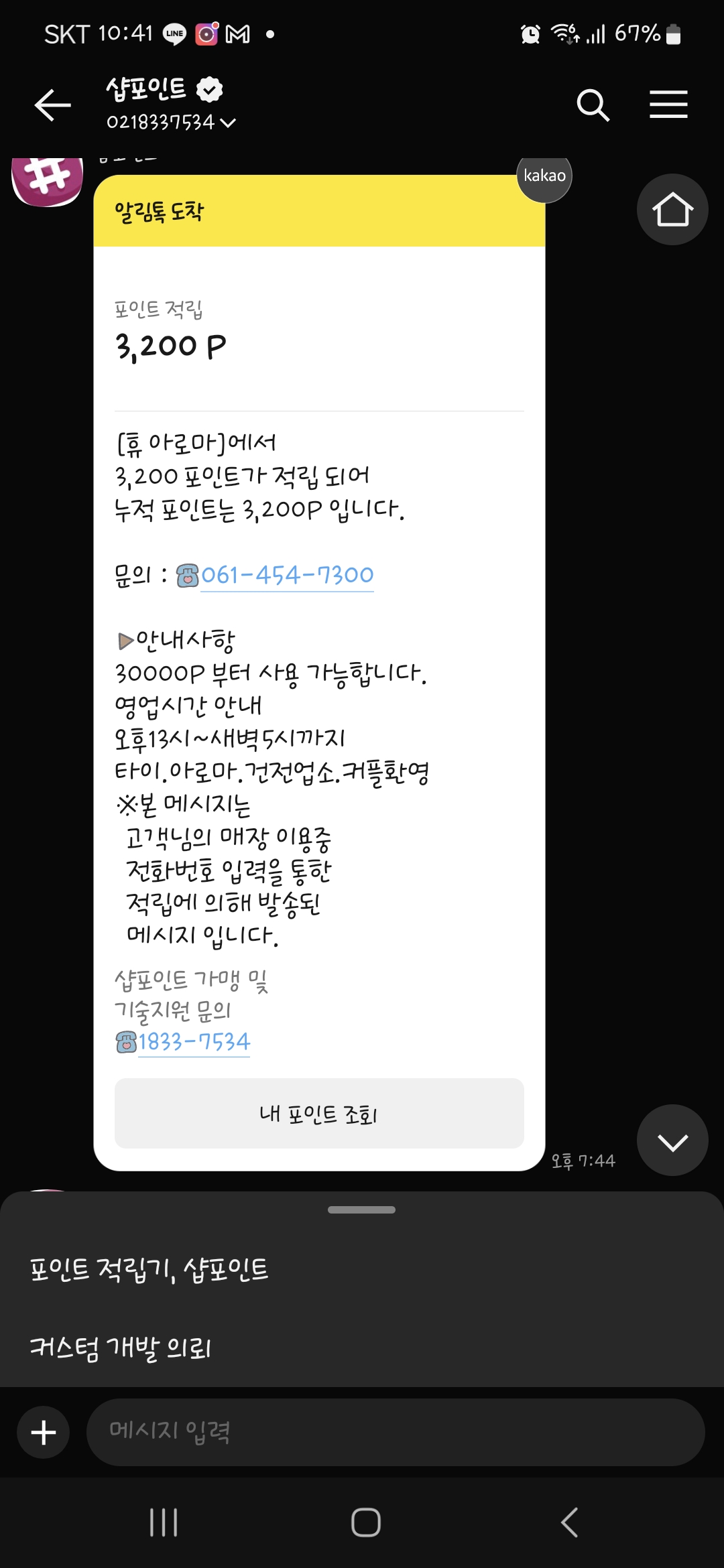The height and width of the screenshot is (1568, 724).
Task: Select 포인트 적립기, 샵포인트 menu option
Action: tap(149, 1270)
